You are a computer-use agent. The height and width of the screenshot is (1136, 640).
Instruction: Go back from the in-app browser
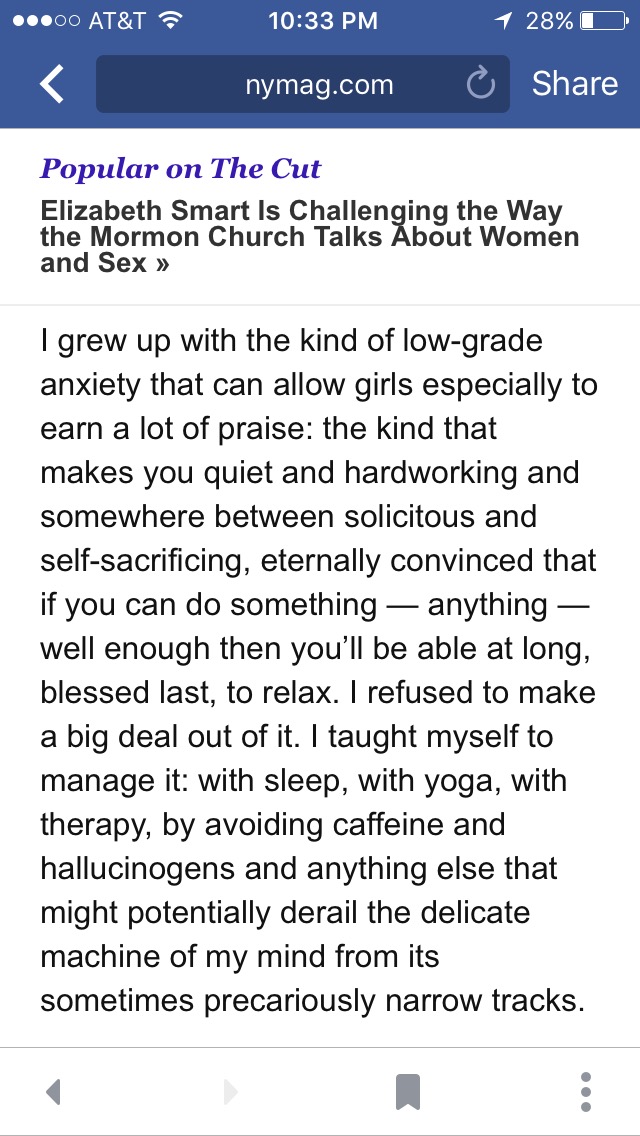tap(52, 84)
